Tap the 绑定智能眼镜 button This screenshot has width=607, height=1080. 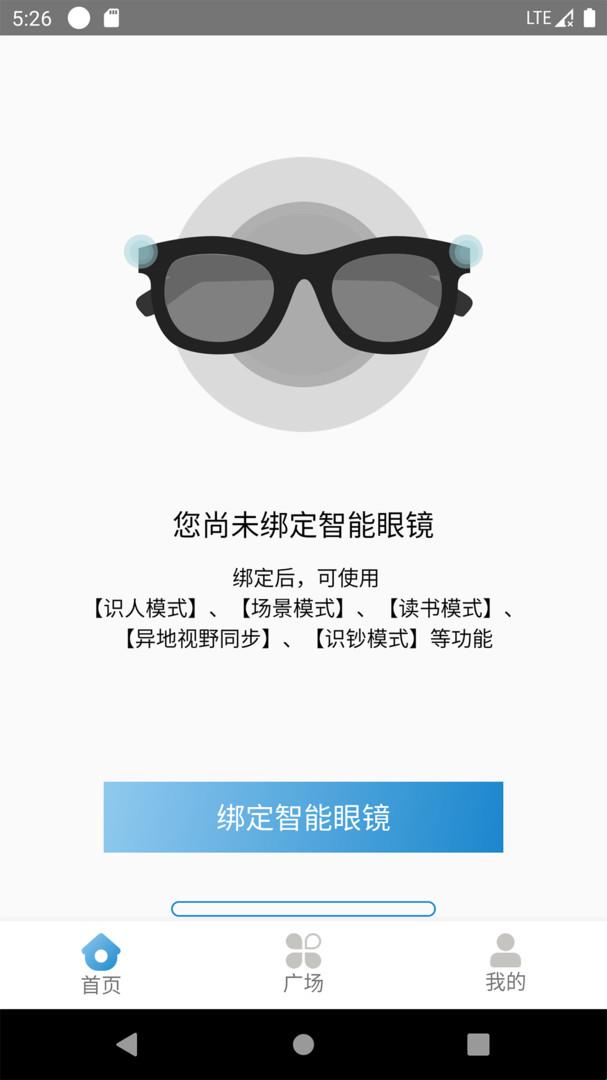pos(303,817)
